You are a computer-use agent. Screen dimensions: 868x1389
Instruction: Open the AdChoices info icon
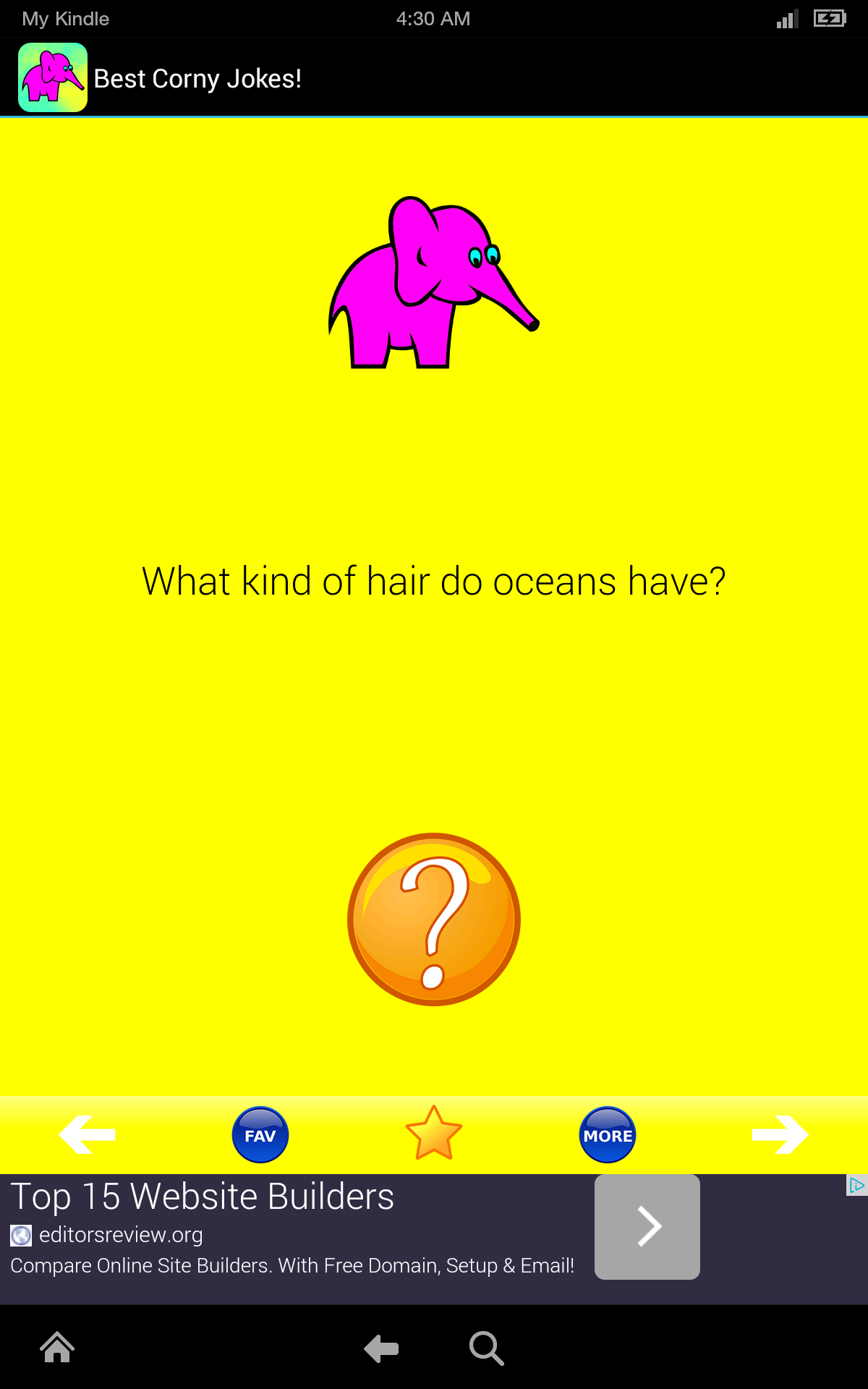click(856, 1186)
